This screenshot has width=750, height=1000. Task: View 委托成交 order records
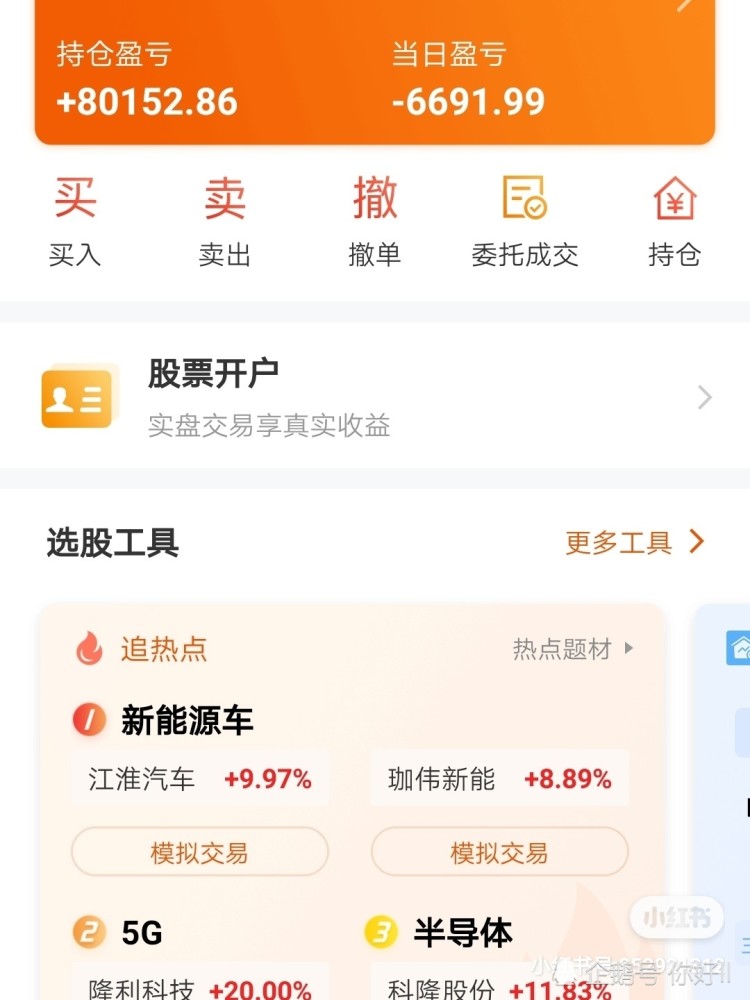coord(525,221)
